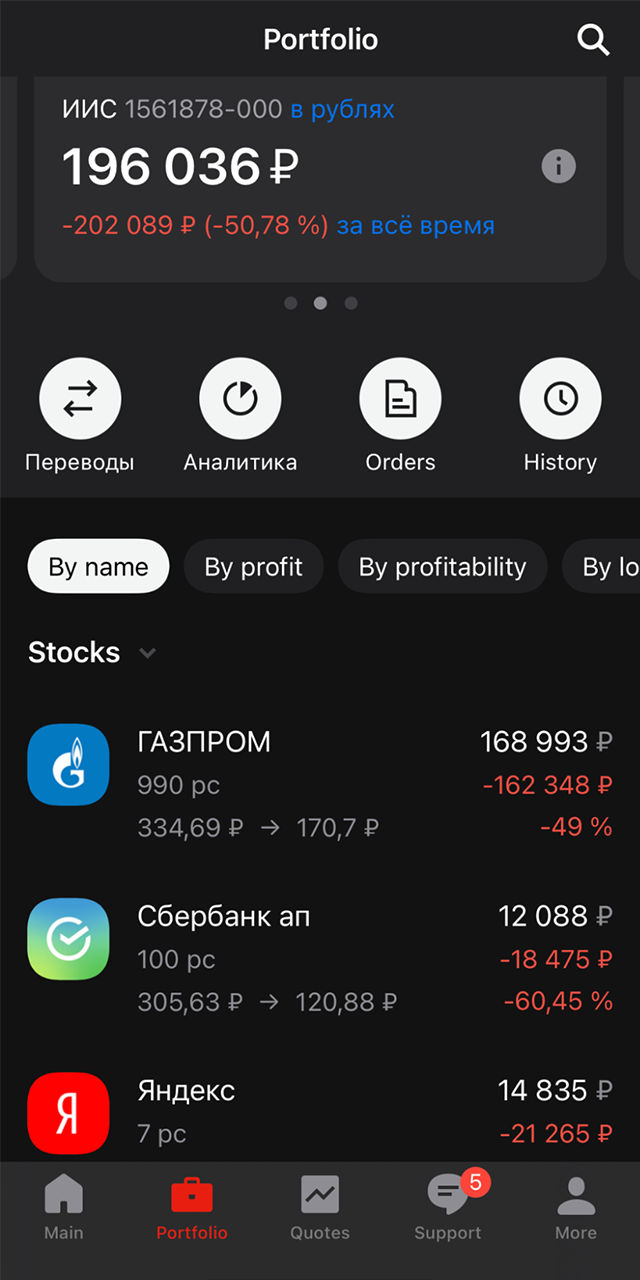This screenshot has width=640, height=1280.
Task: Select the By name sort chip
Action: point(98,567)
